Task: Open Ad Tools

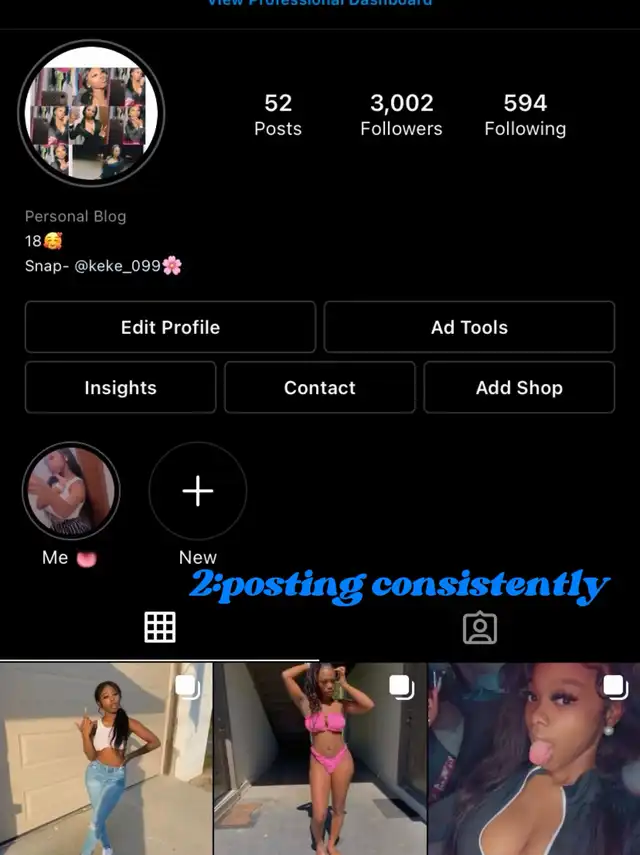Action: [469, 327]
